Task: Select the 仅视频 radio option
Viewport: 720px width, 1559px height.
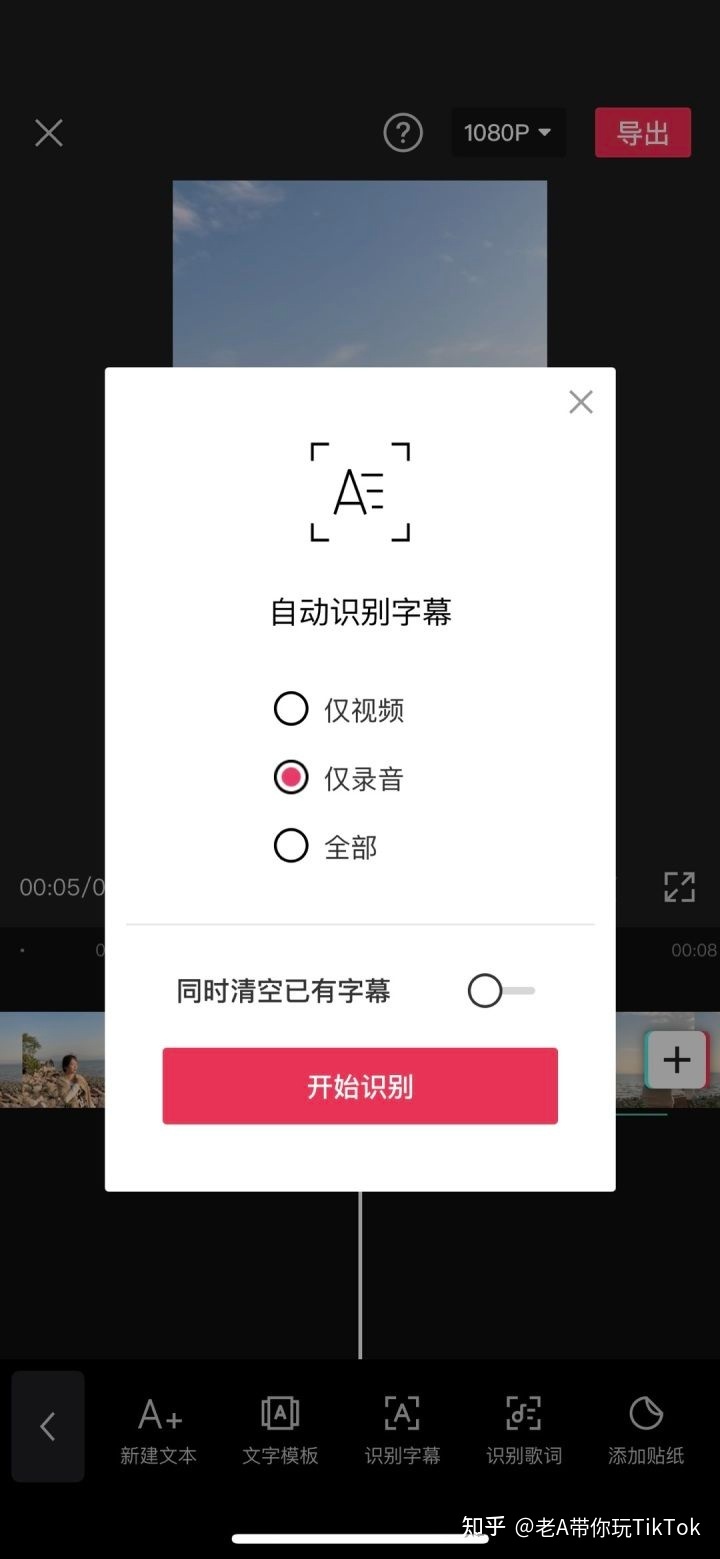Action: point(291,708)
